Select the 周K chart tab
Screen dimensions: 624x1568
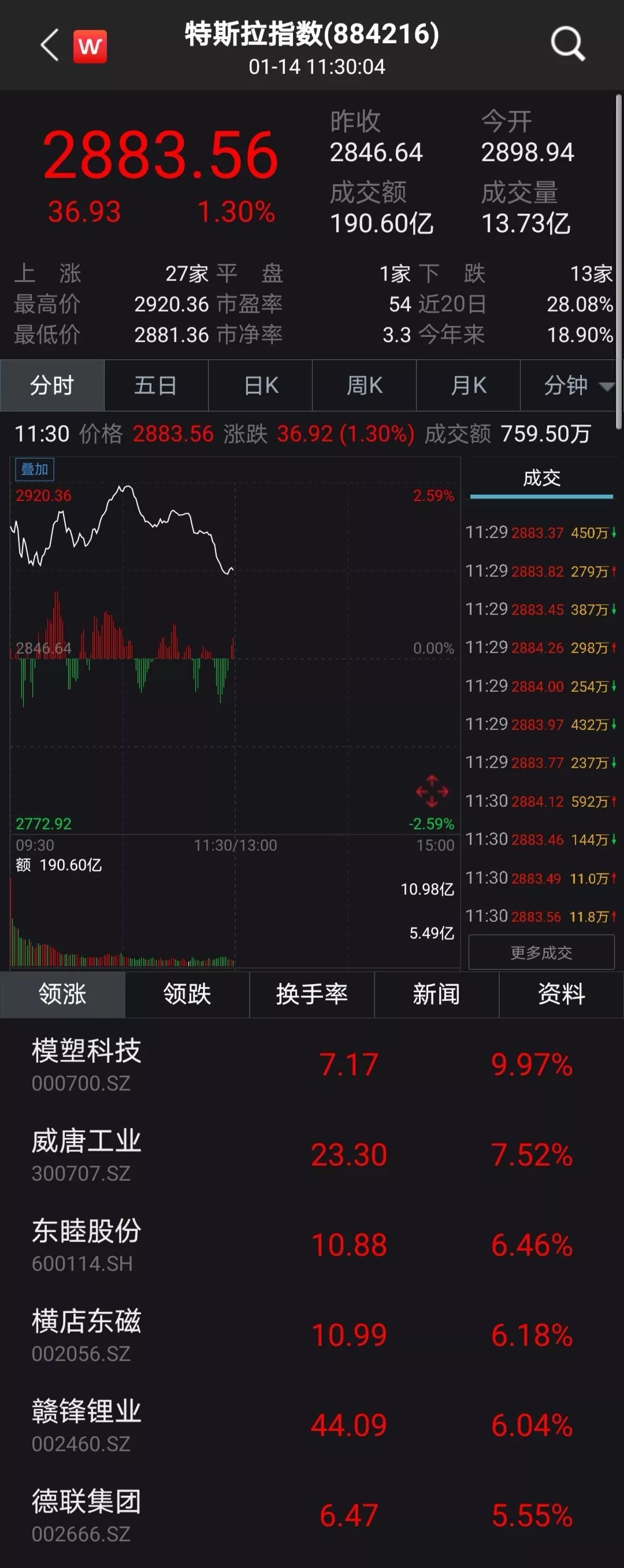(x=364, y=385)
